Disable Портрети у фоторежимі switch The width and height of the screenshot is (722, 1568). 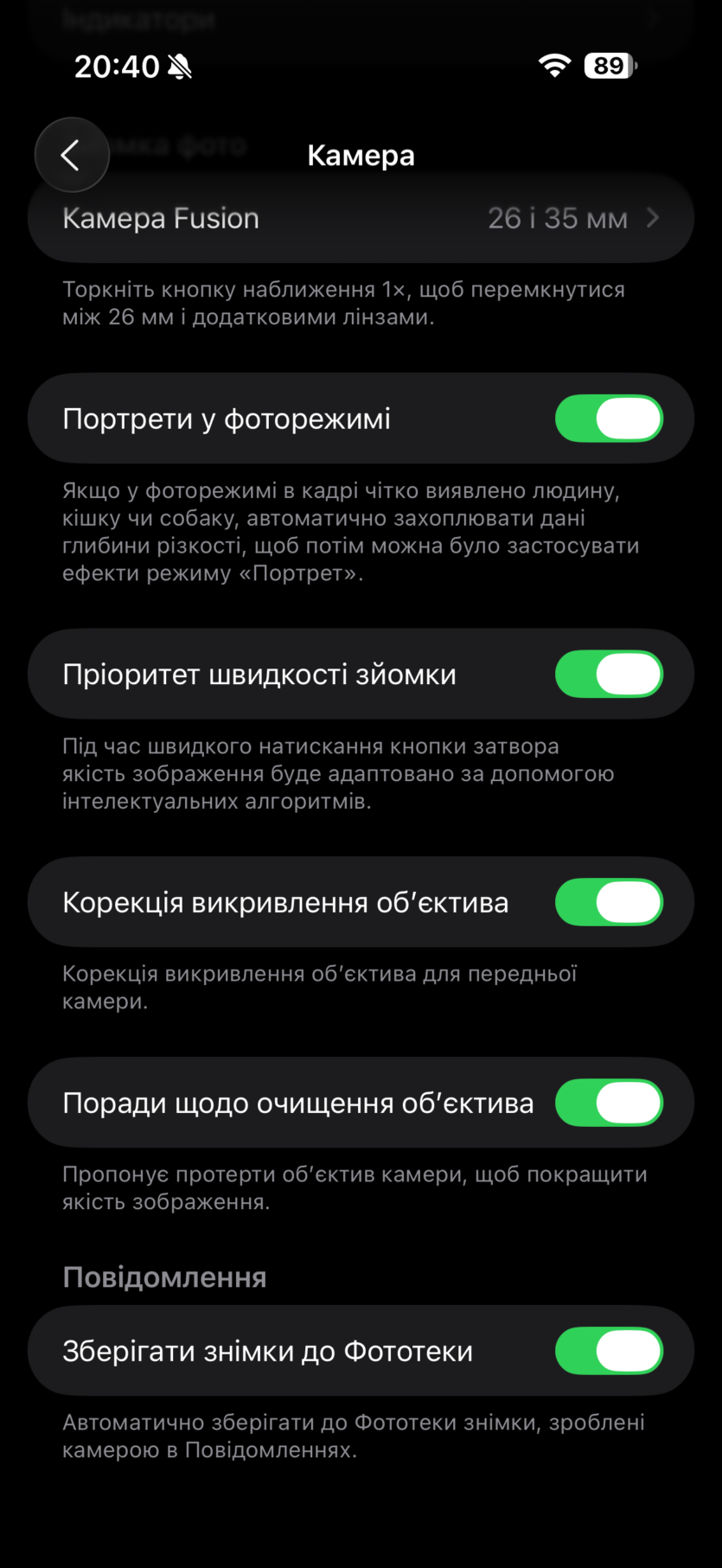point(609,419)
